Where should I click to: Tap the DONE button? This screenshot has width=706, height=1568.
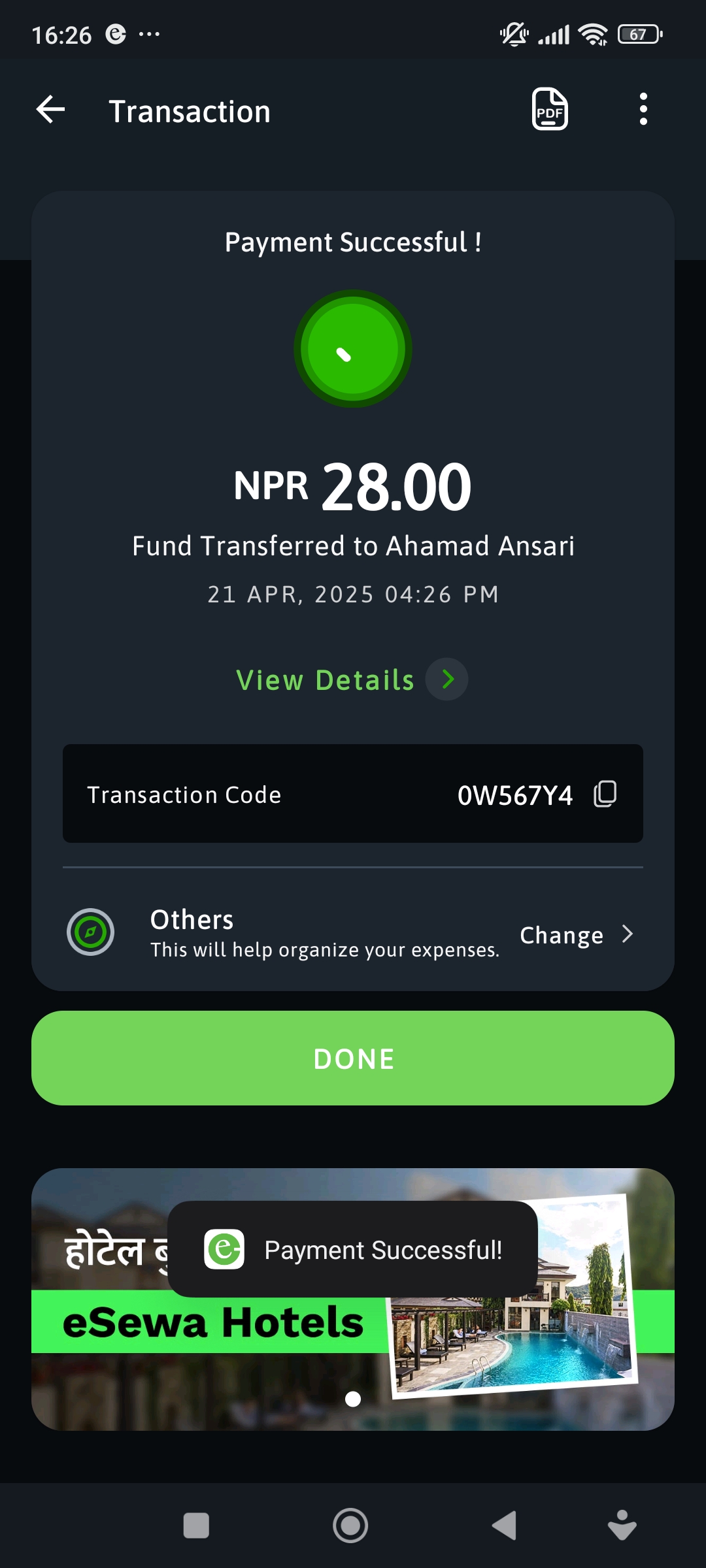(x=353, y=1058)
